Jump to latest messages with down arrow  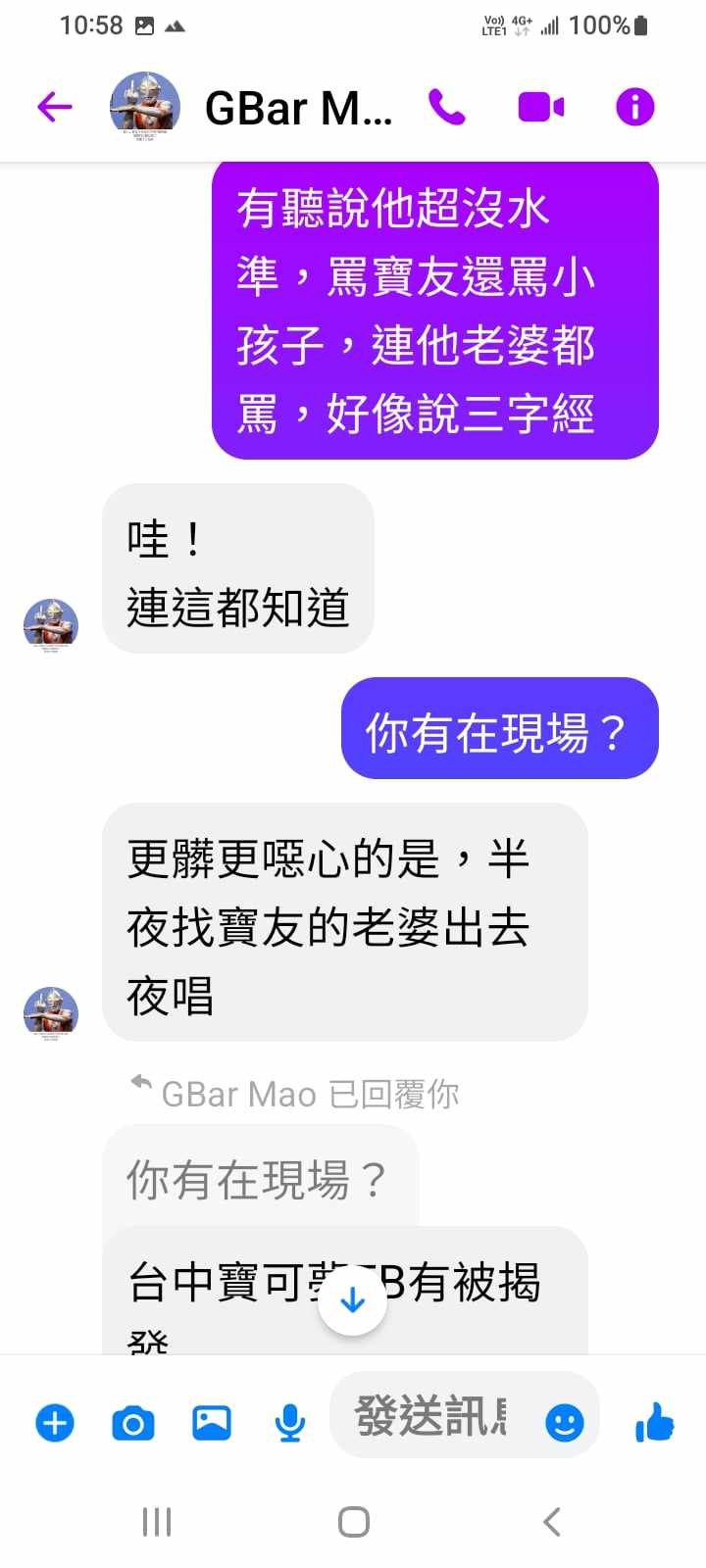[x=352, y=1301]
